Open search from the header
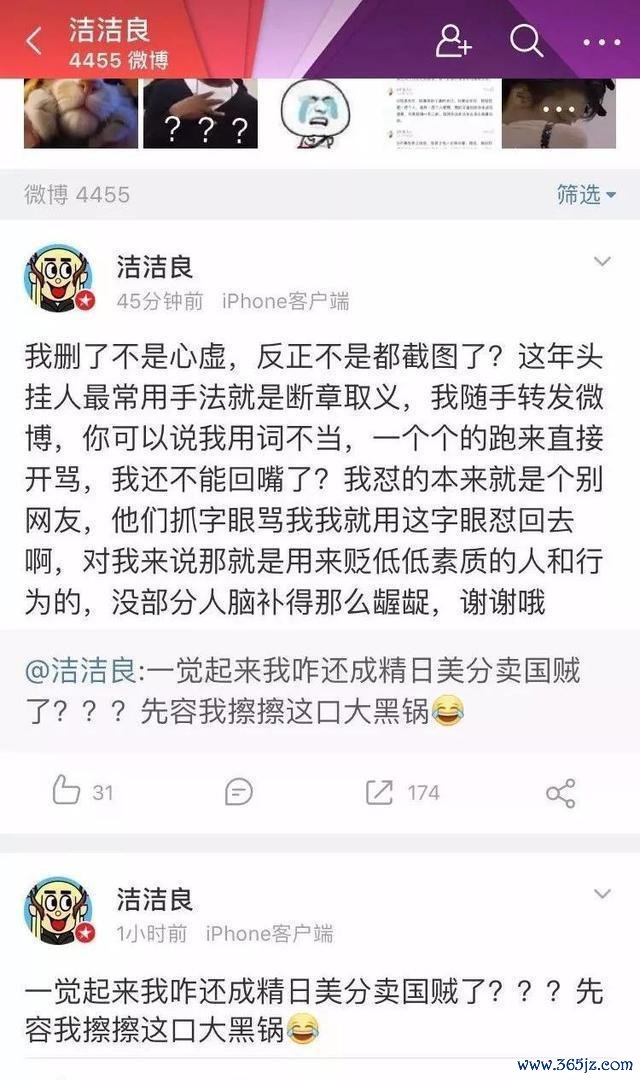 (x=526, y=40)
